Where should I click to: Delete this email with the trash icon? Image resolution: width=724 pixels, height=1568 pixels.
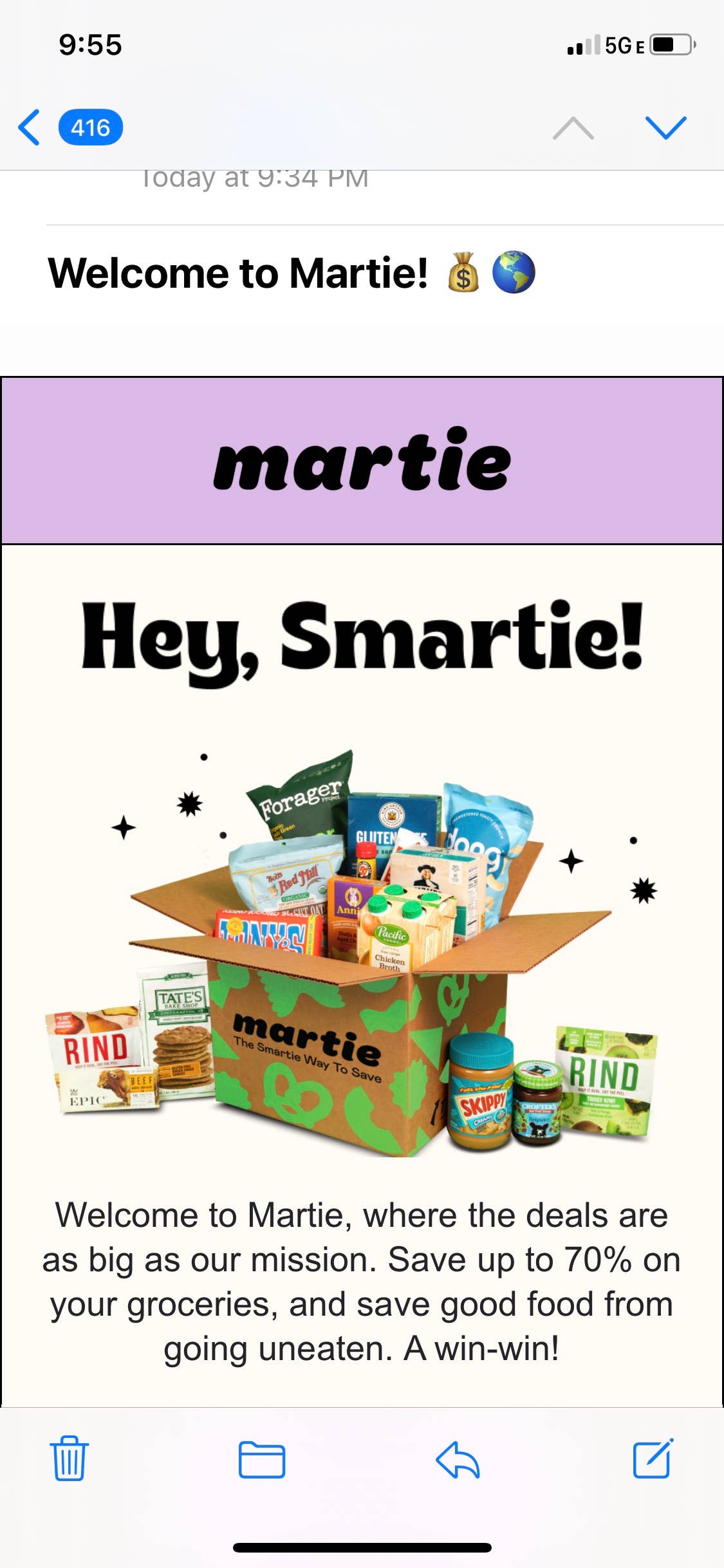coord(69,1459)
